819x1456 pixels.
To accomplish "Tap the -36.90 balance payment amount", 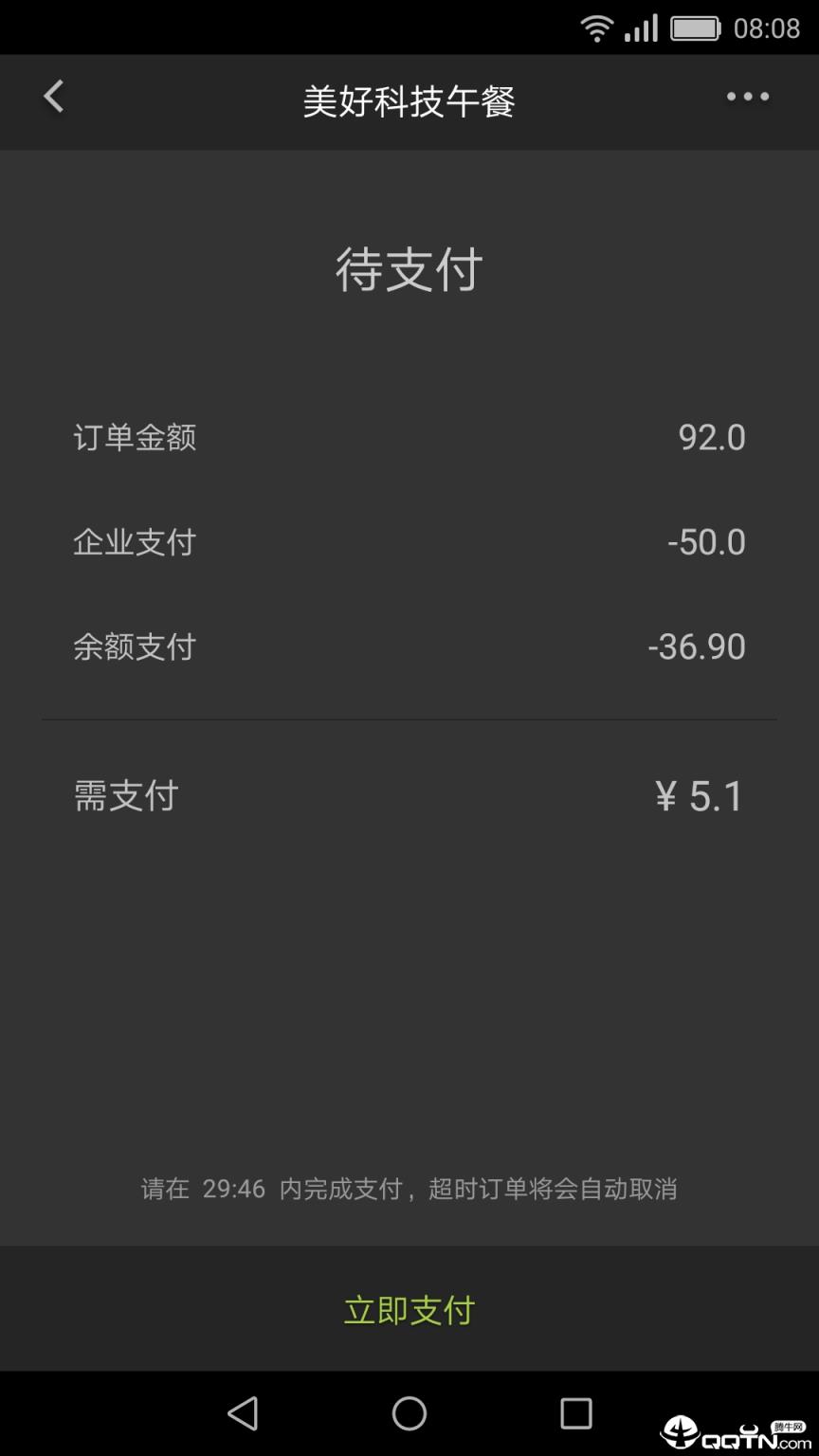I will pyautogui.click(x=695, y=646).
